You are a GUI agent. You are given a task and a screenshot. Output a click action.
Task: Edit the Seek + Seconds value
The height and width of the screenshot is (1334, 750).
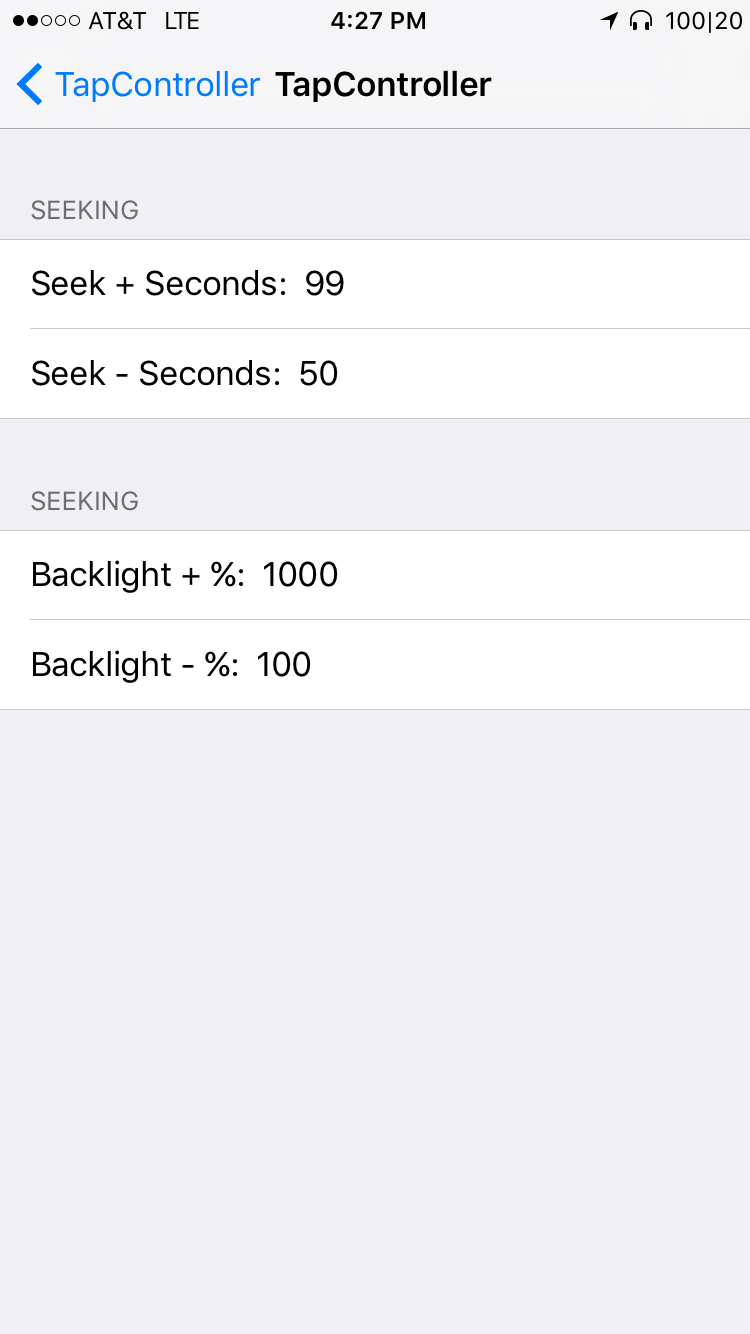coord(375,284)
